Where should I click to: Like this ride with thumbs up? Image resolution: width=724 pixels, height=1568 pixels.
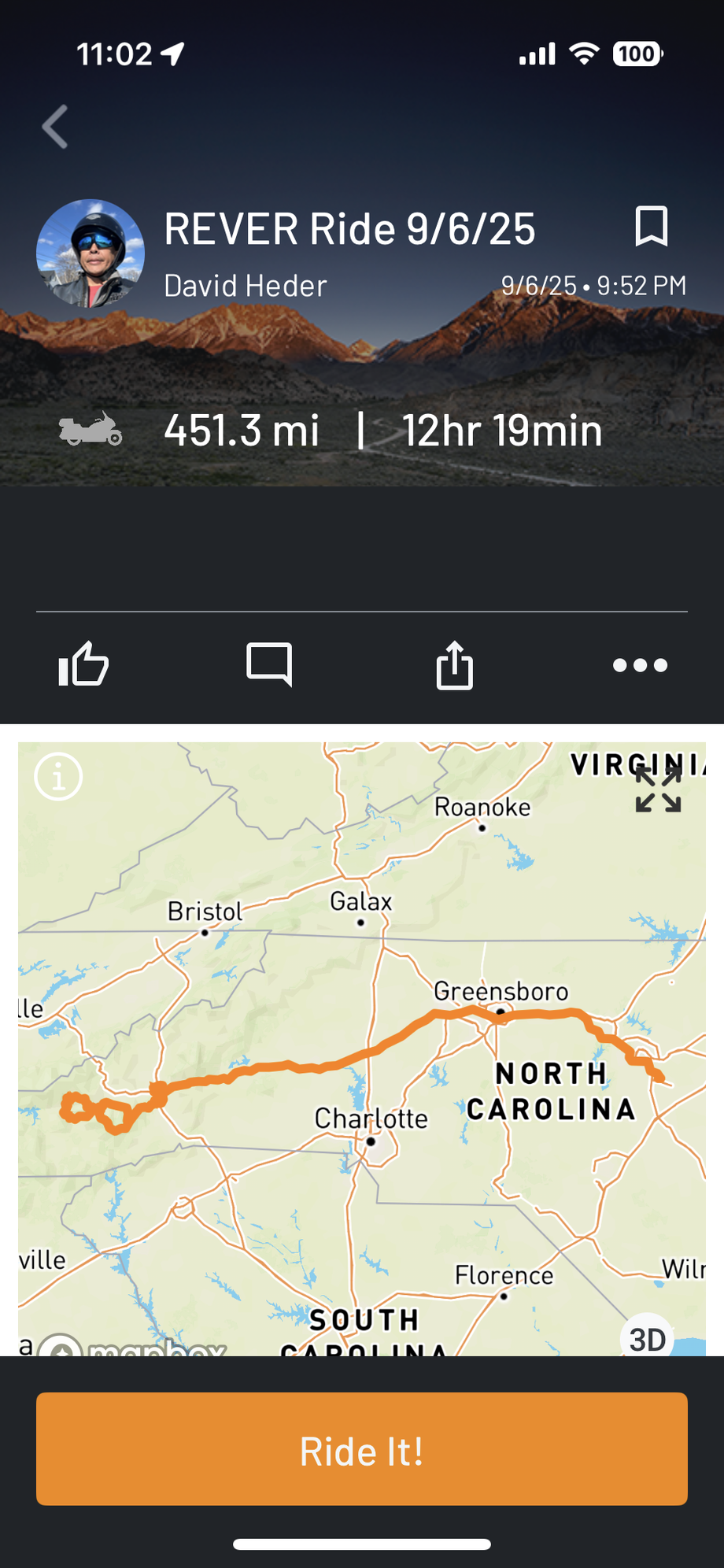point(83,665)
